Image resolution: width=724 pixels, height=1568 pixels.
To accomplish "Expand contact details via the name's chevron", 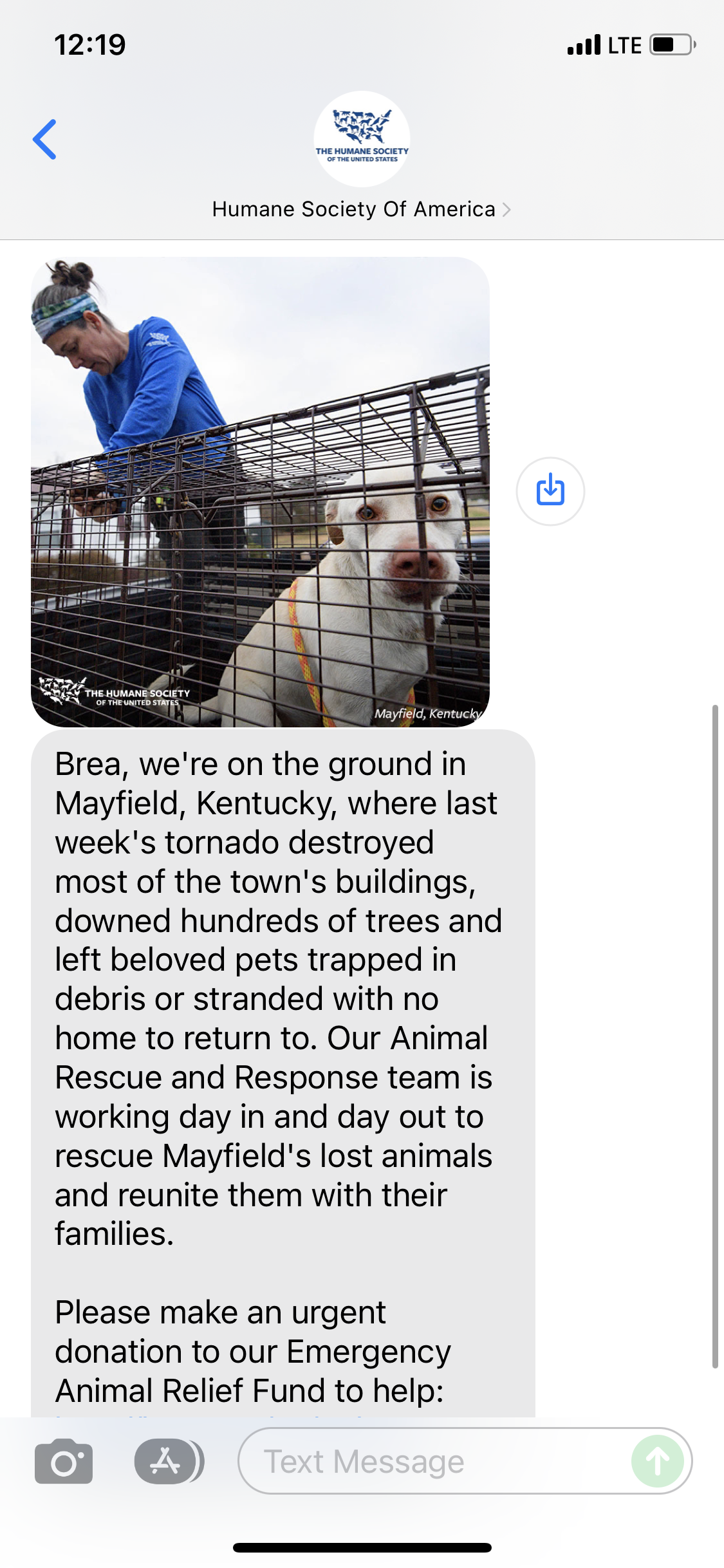I will (508, 209).
